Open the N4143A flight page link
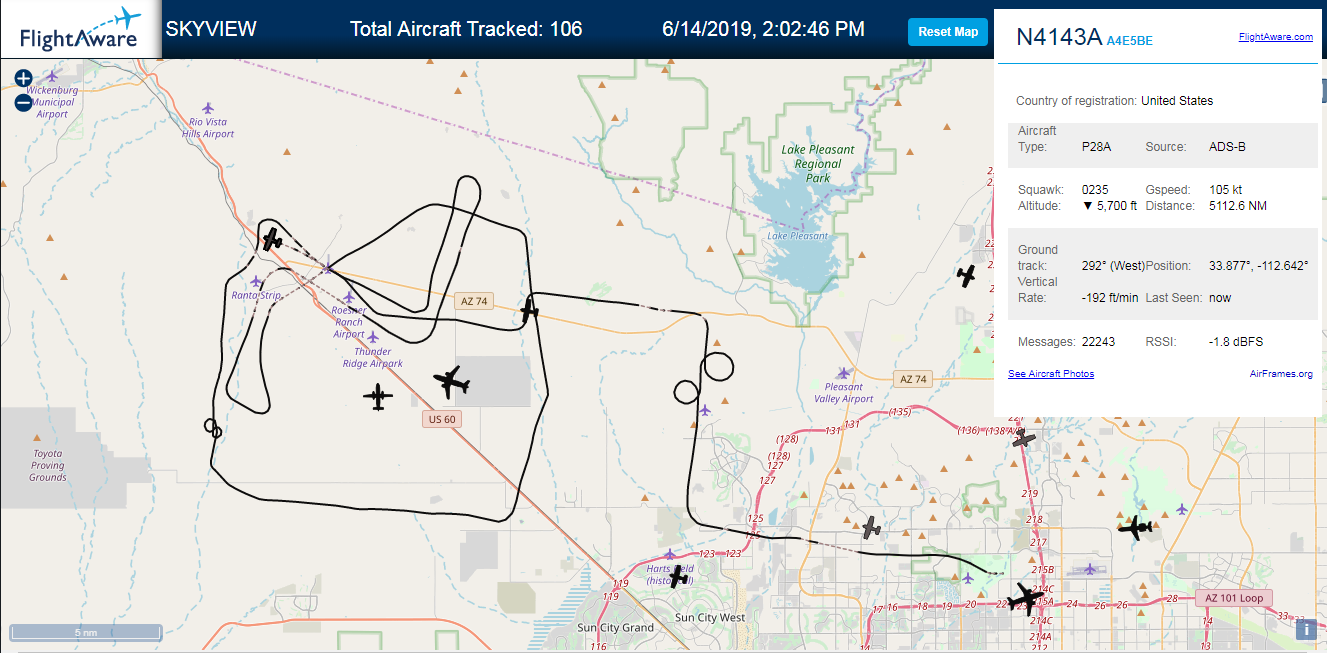Viewport: 1327px width, 653px height. (1059, 38)
